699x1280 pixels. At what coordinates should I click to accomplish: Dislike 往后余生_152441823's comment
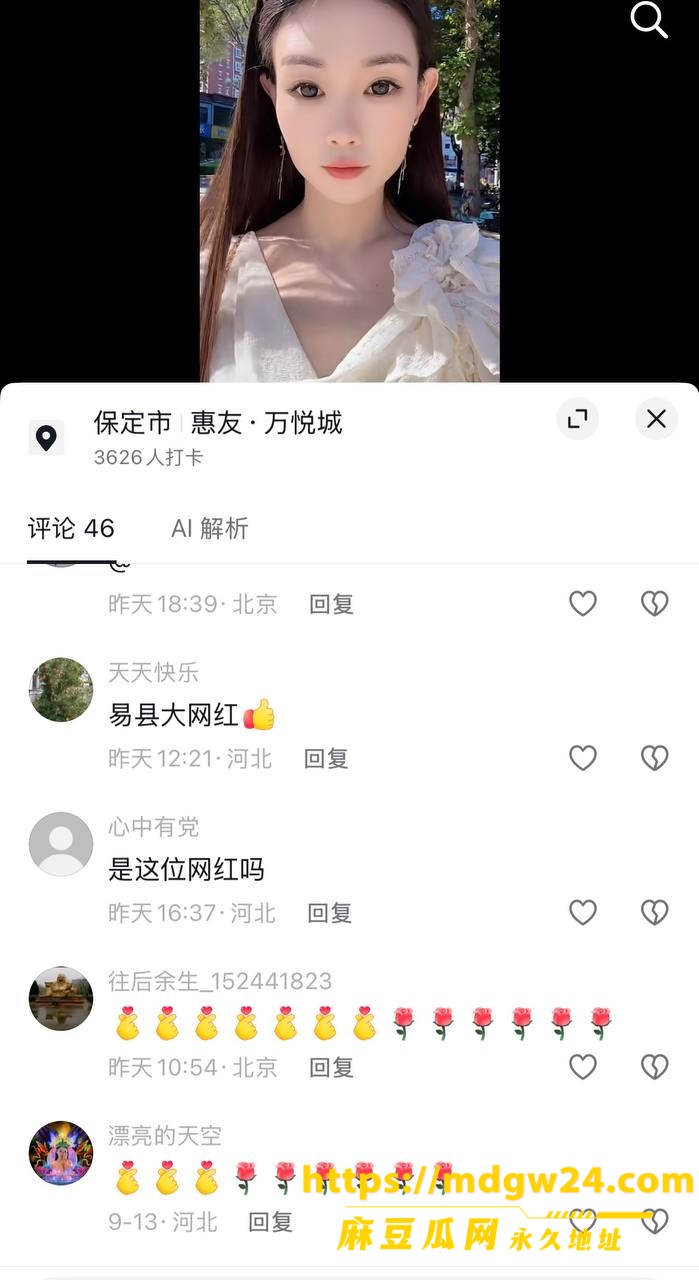point(654,1067)
